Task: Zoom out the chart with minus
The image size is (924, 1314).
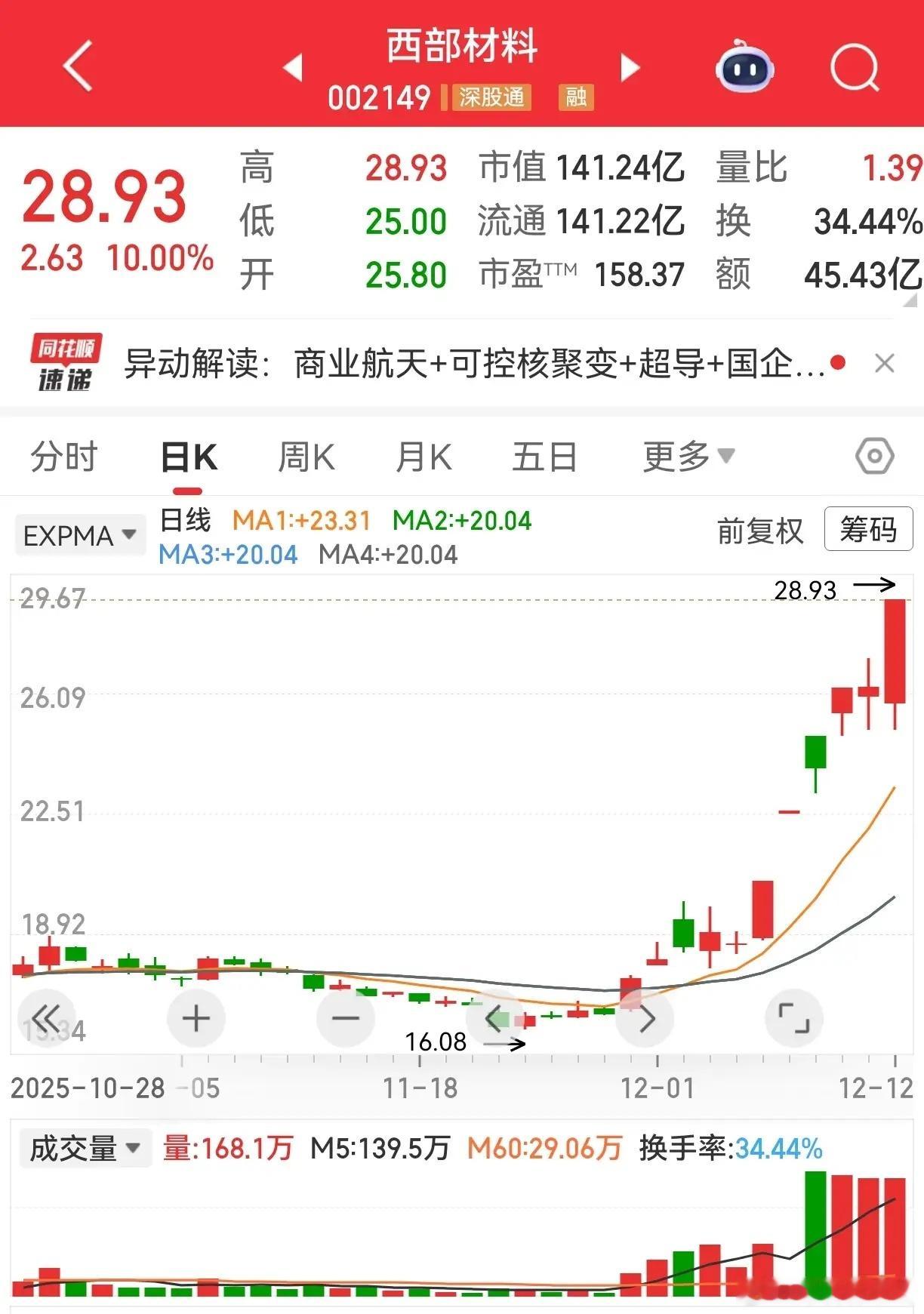Action: [x=345, y=1018]
